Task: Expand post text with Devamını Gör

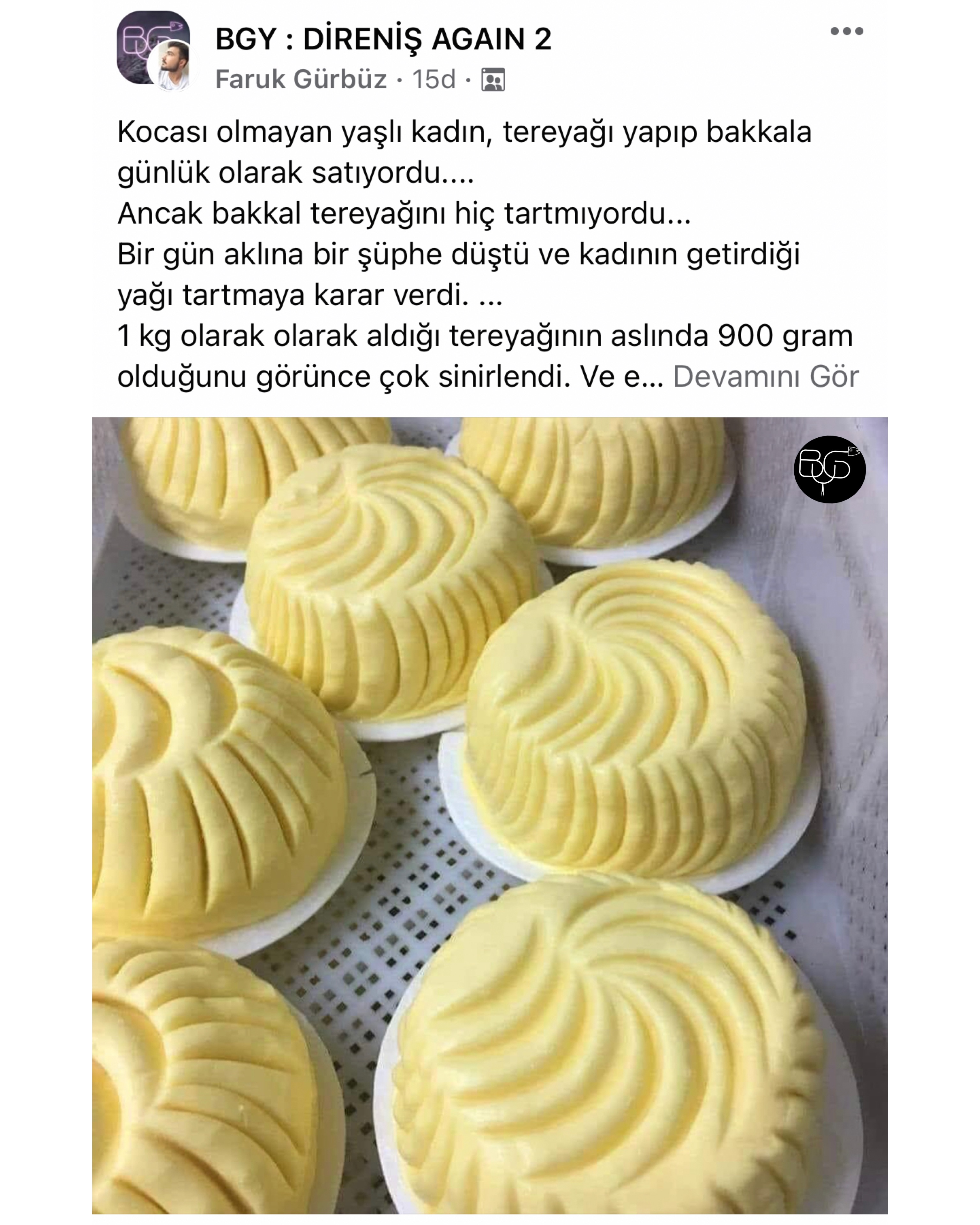Action: pyautogui.click(x=765, y=377)
